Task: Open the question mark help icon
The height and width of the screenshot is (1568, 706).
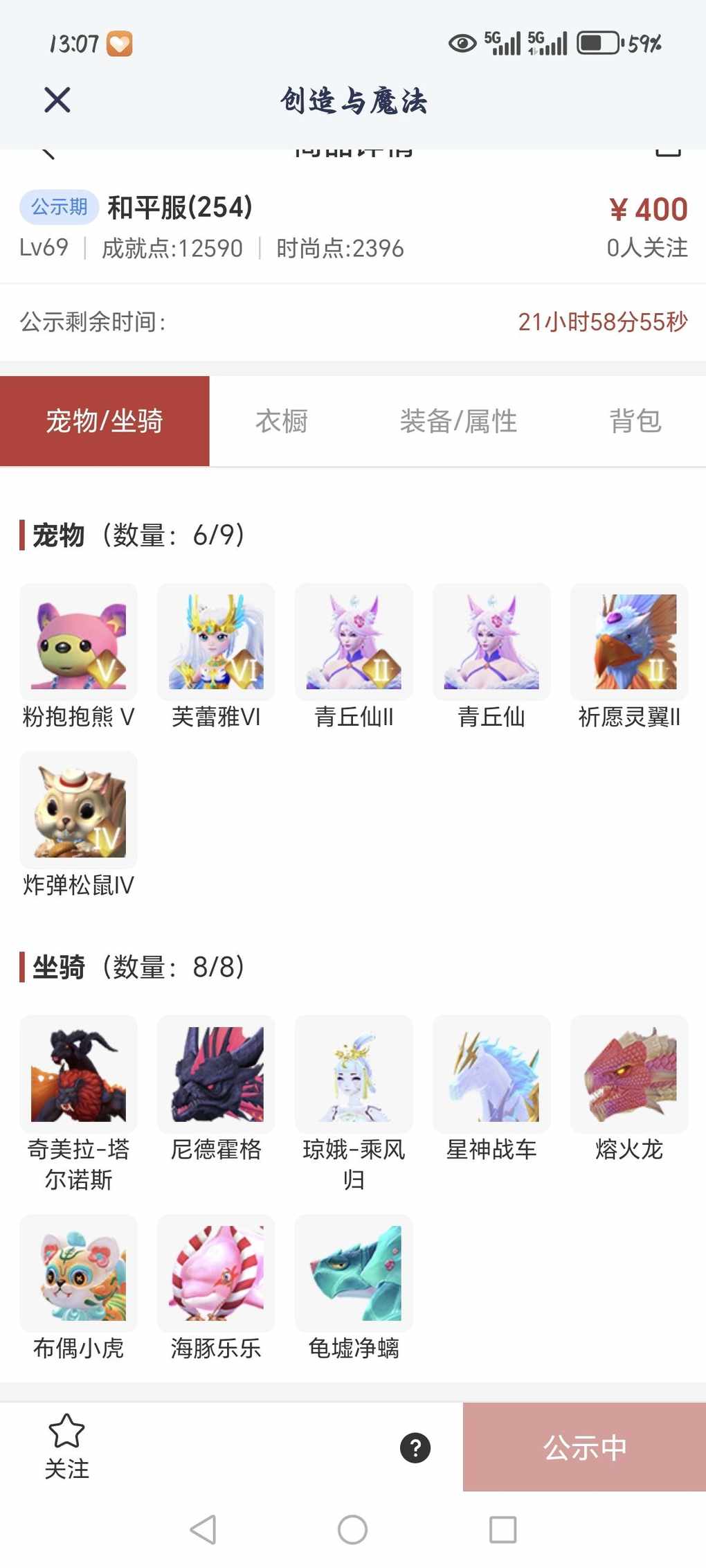Action: click(415, 1447)
